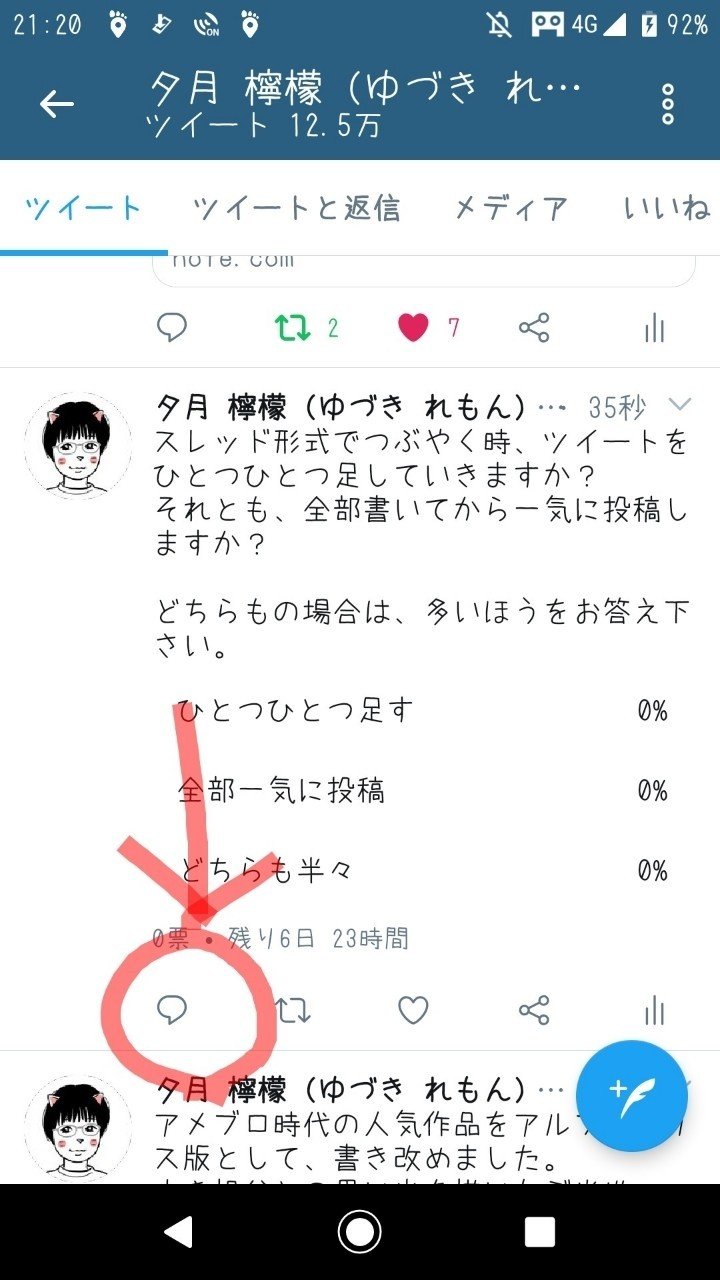
Task: Go back using the header arrow
Action: click(x=57, y=104)
